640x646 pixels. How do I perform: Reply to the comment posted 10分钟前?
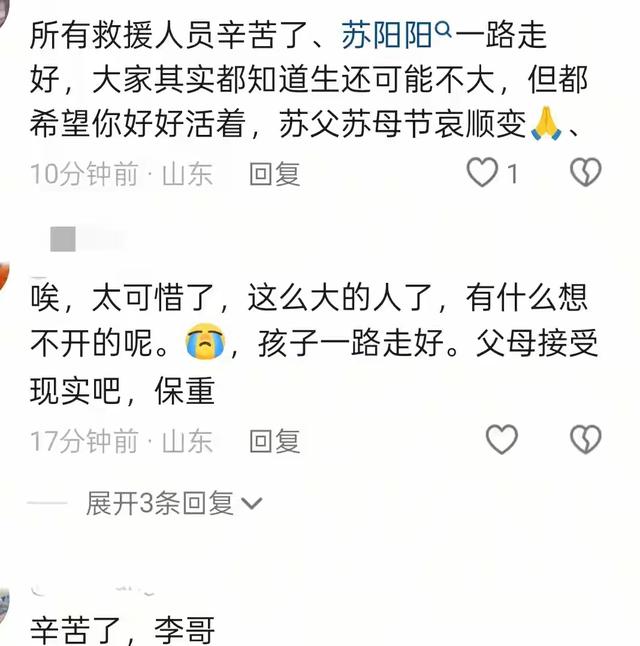click(274, 174)
